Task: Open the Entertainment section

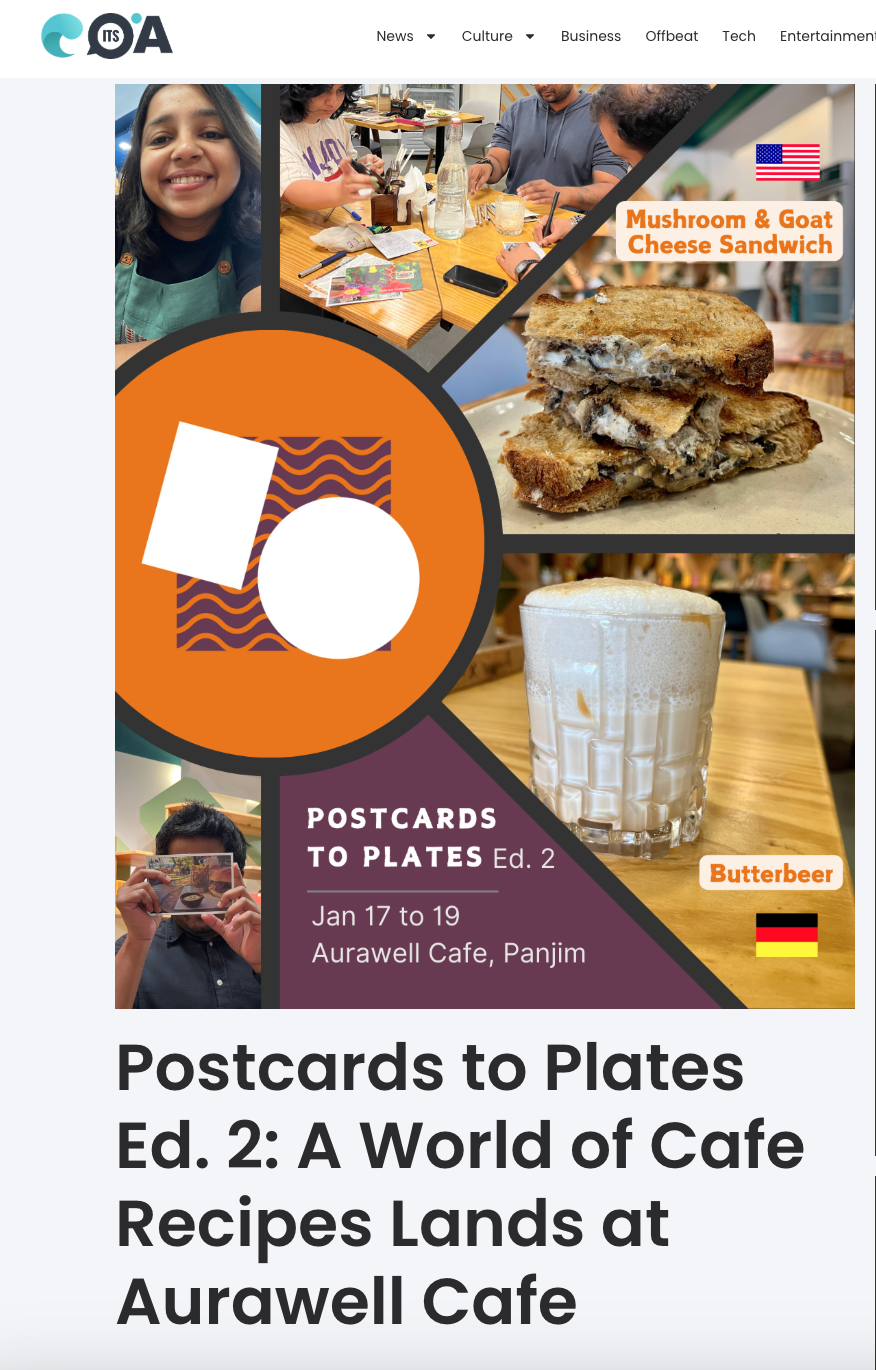Action: point(826,36)
